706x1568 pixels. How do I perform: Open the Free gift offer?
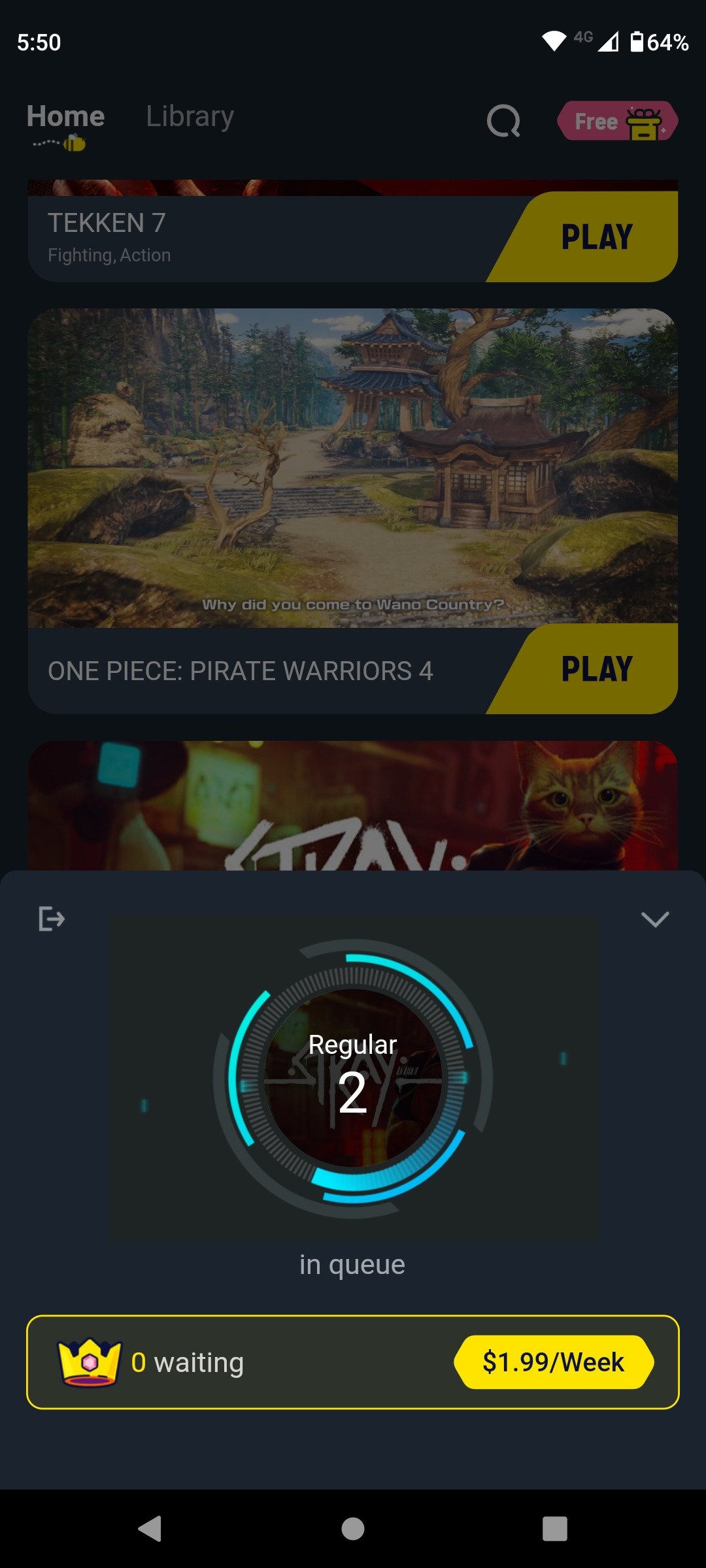click(617, 121)
